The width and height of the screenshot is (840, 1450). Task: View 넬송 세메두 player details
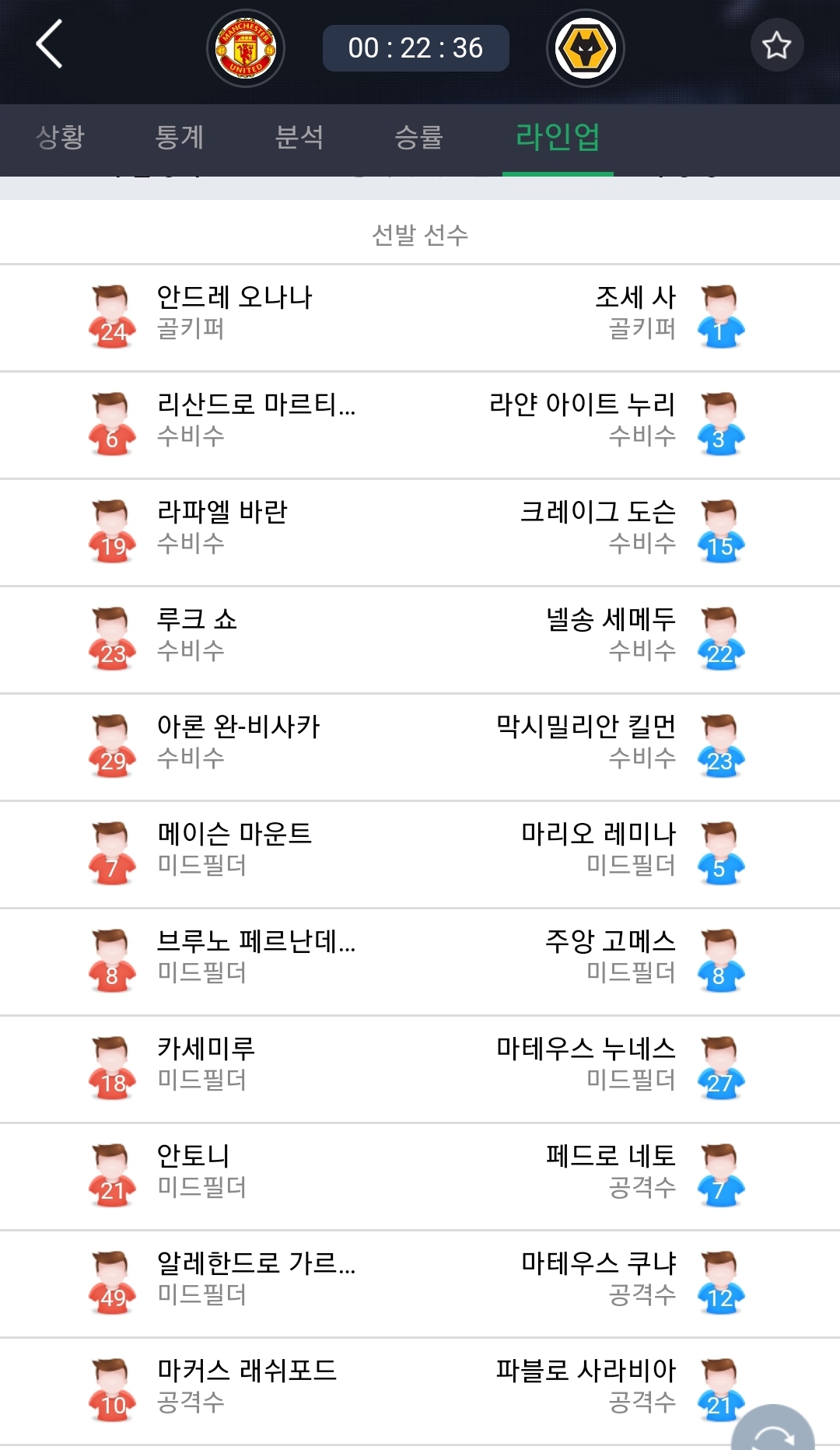(611, 619)
